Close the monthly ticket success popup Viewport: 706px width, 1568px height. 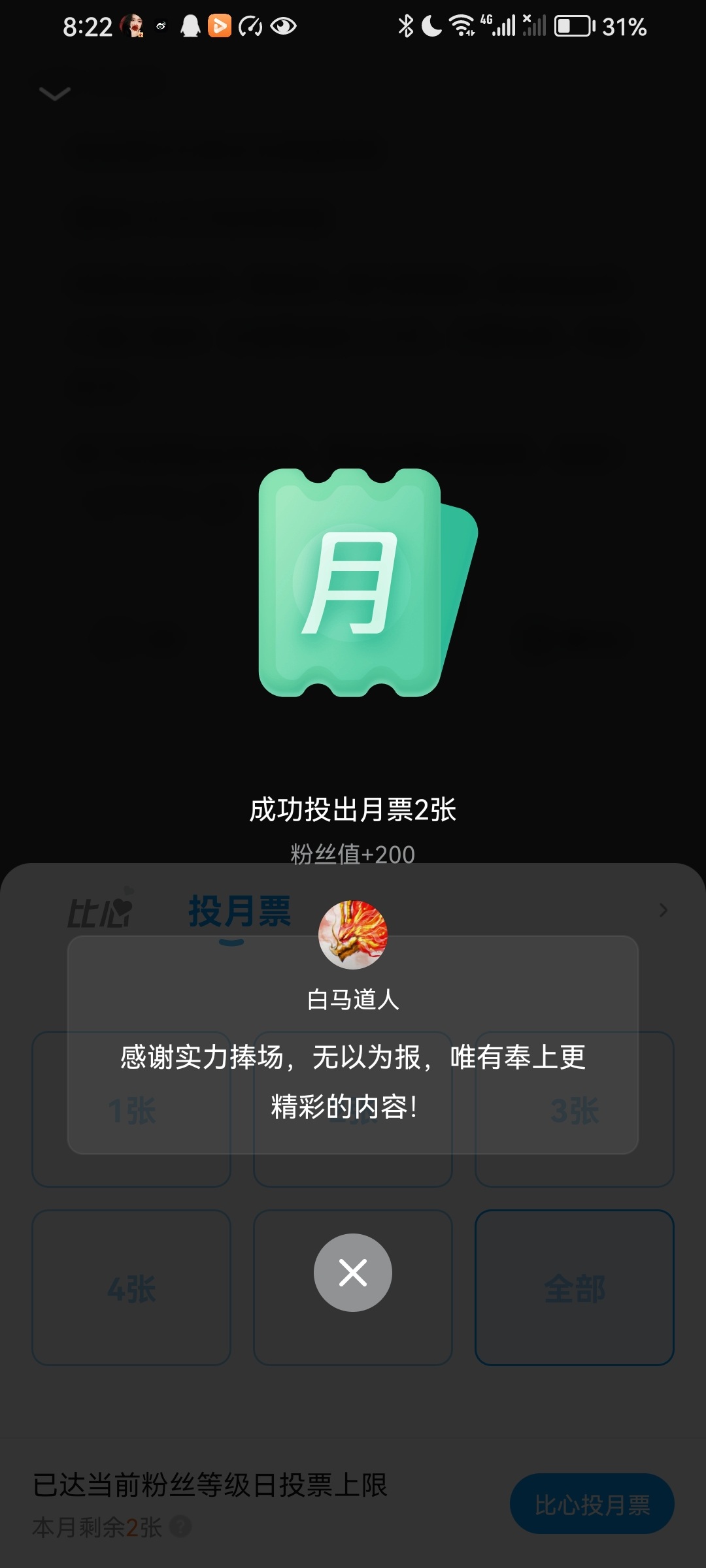point(352,1272)
